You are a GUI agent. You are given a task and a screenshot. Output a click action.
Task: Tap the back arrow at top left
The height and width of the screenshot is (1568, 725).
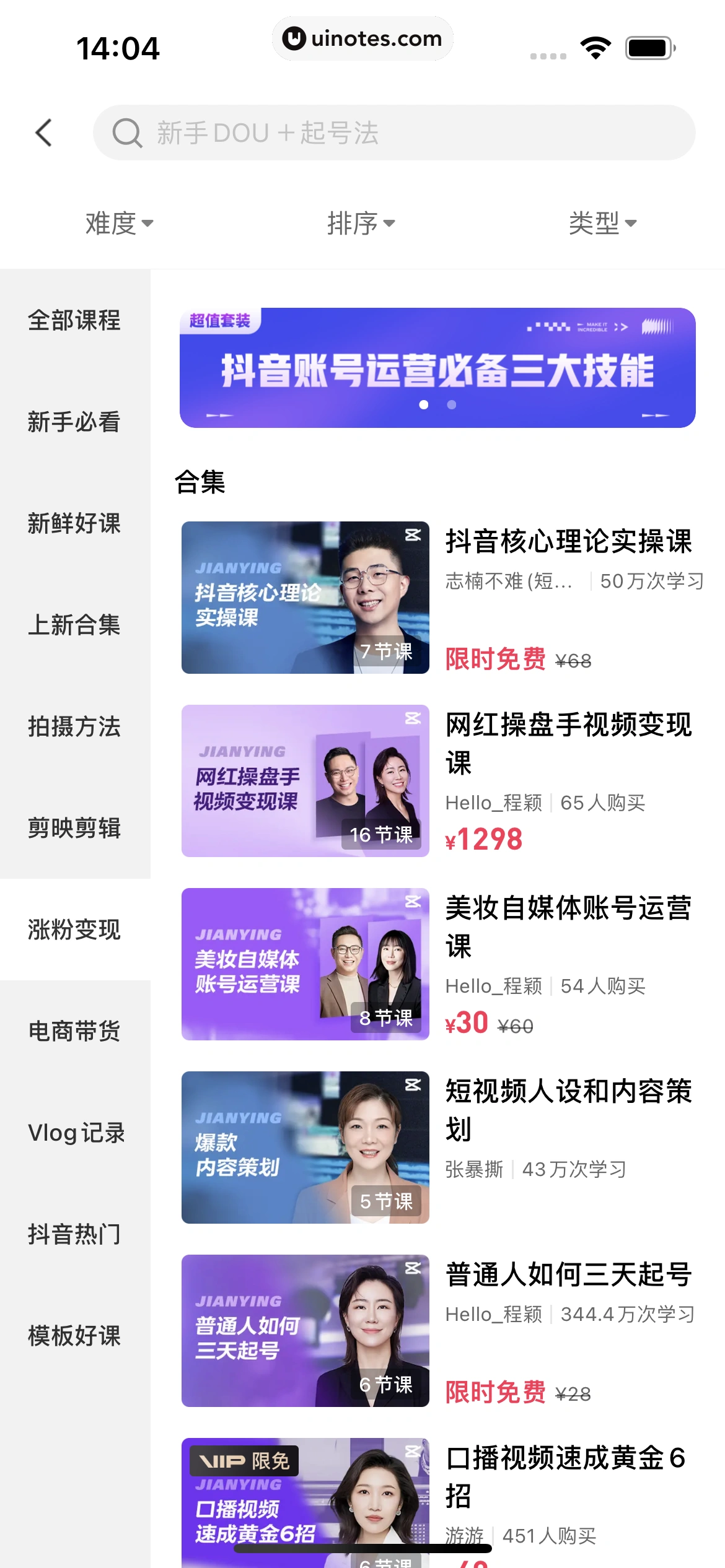[x=43, y=133]
